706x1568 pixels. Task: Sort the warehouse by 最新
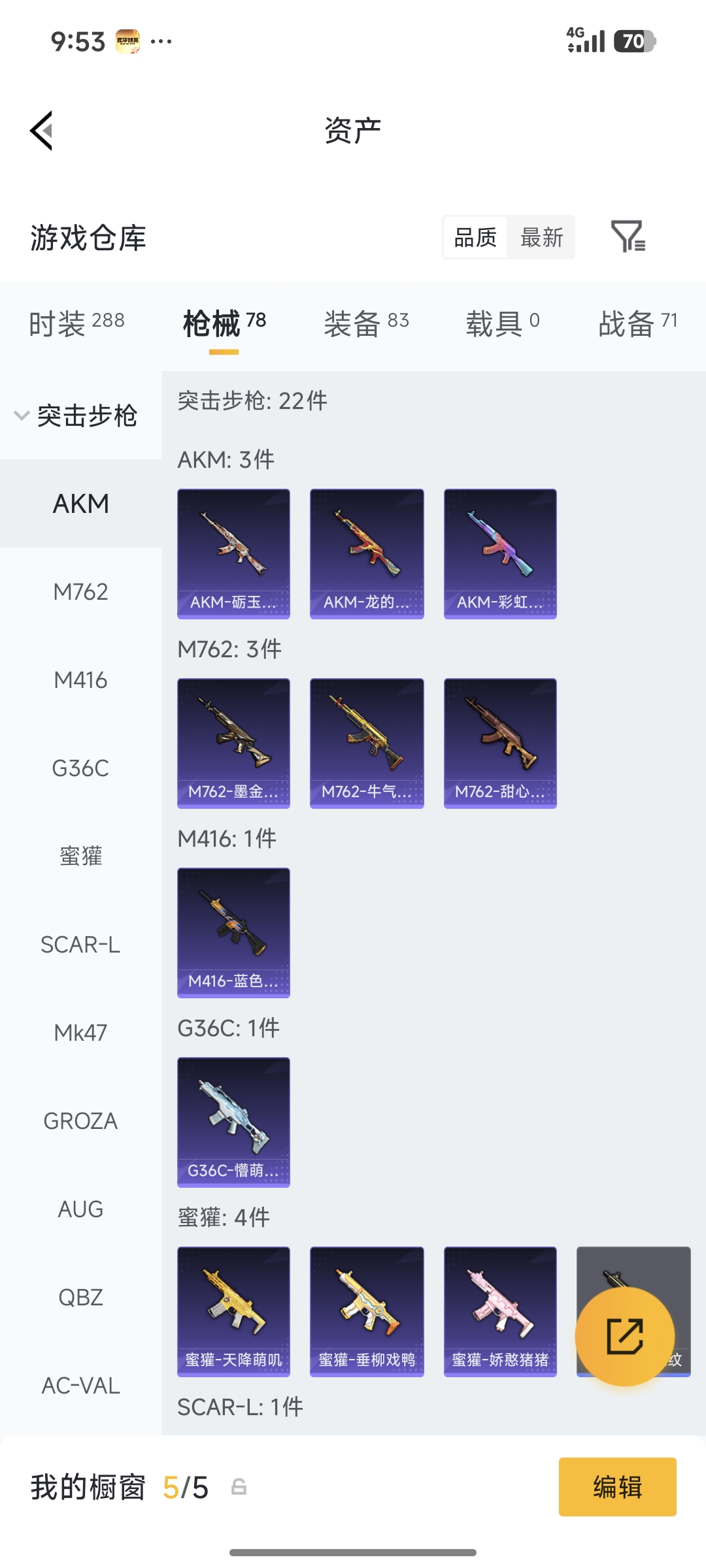[541, 237]
